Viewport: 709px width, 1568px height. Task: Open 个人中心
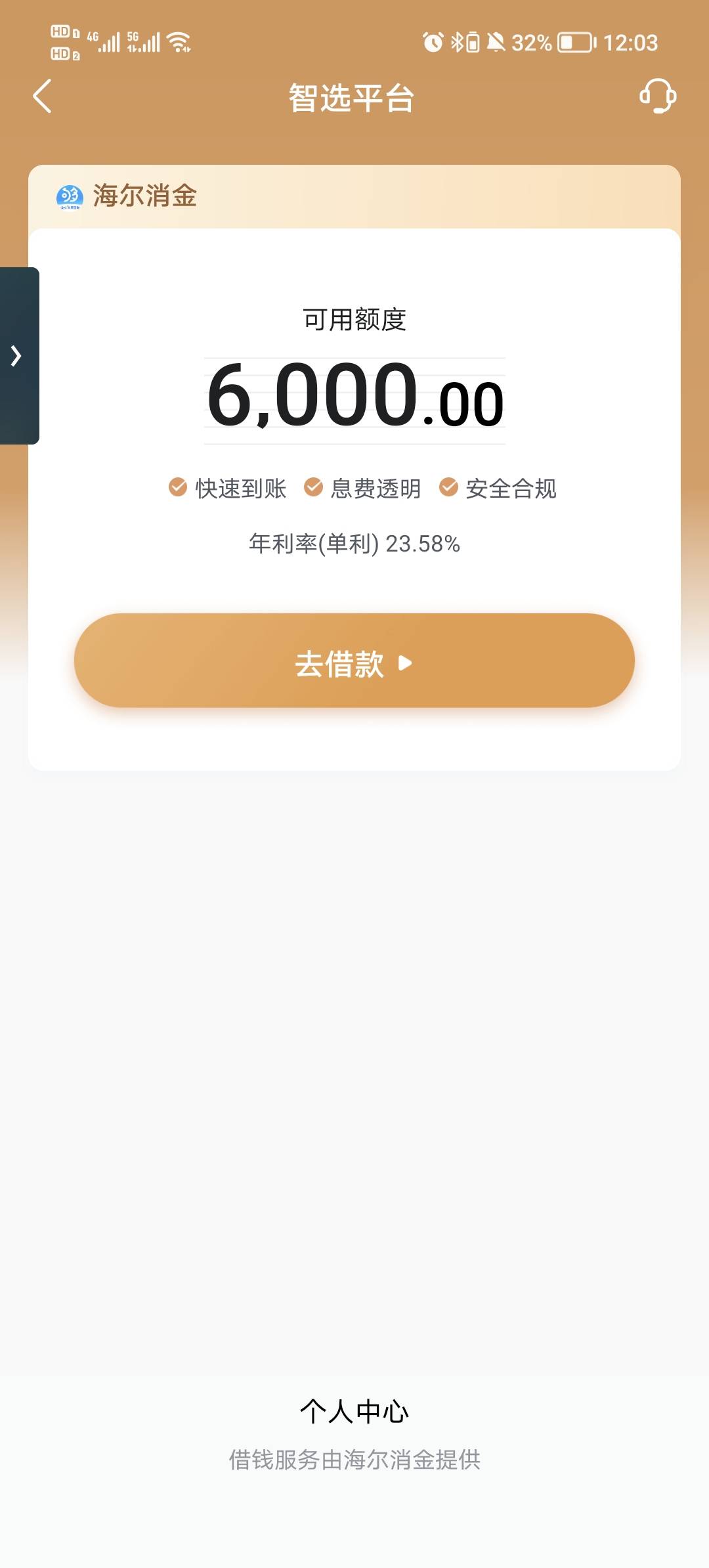pos(354,1411)
